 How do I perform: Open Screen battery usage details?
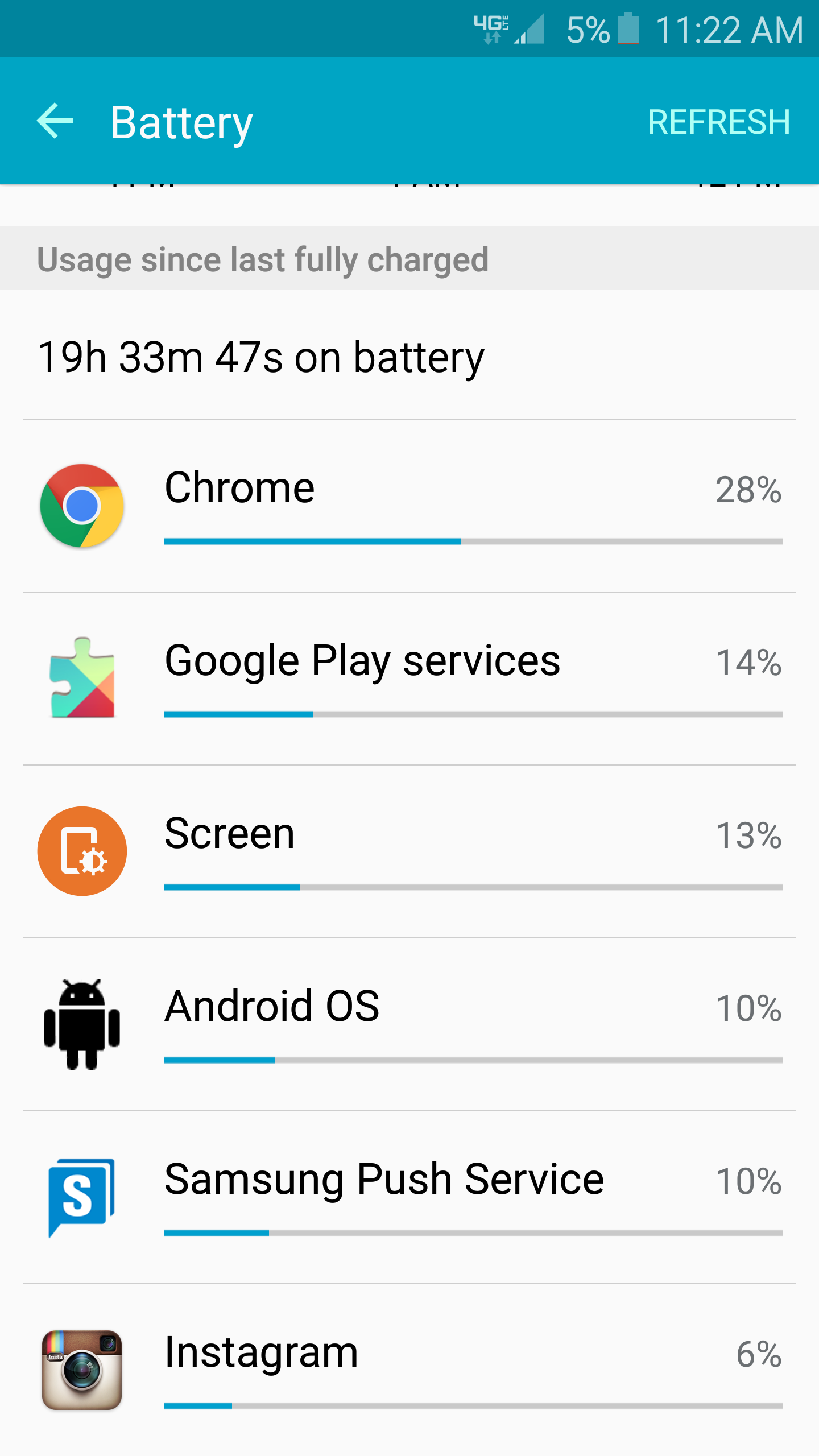point(409,851)
